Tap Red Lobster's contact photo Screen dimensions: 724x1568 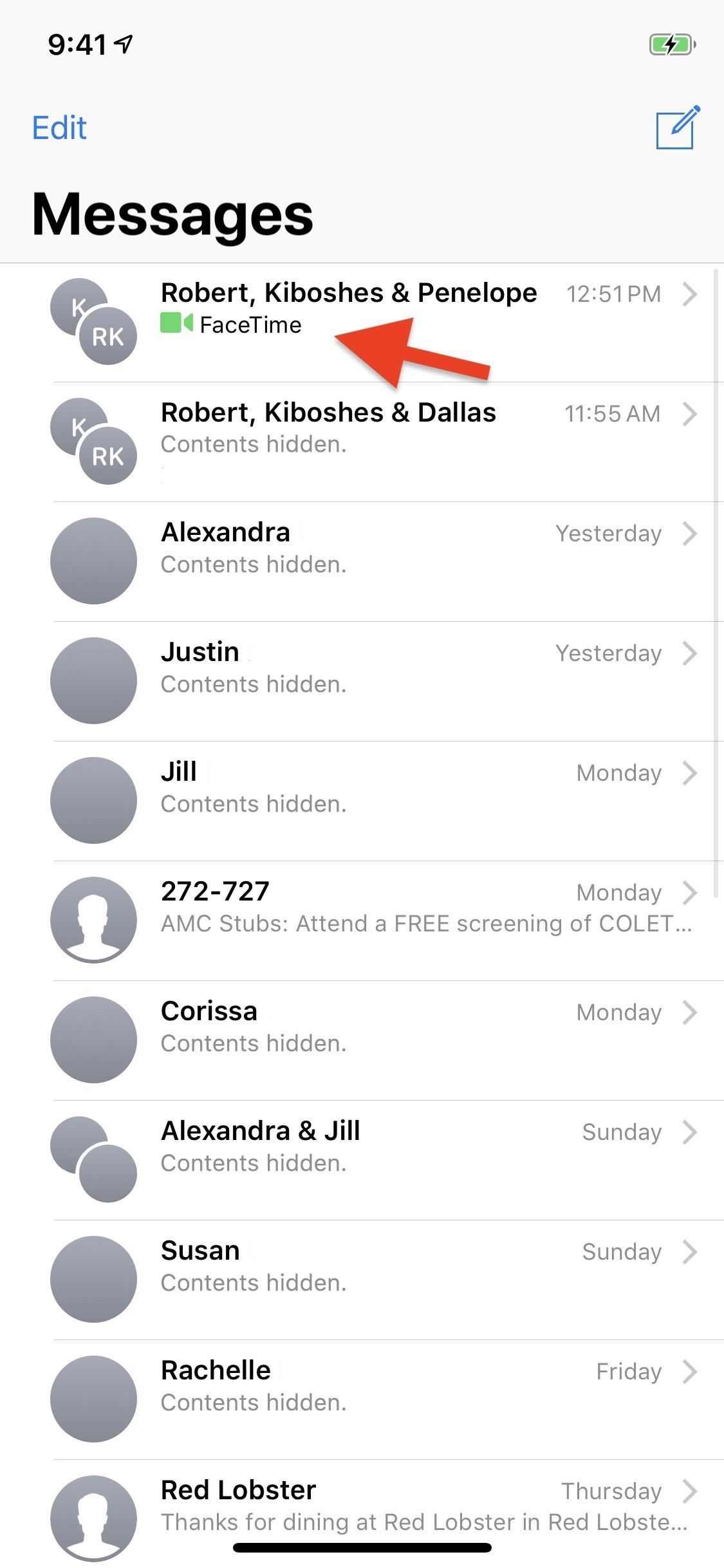pos(93,1518)
